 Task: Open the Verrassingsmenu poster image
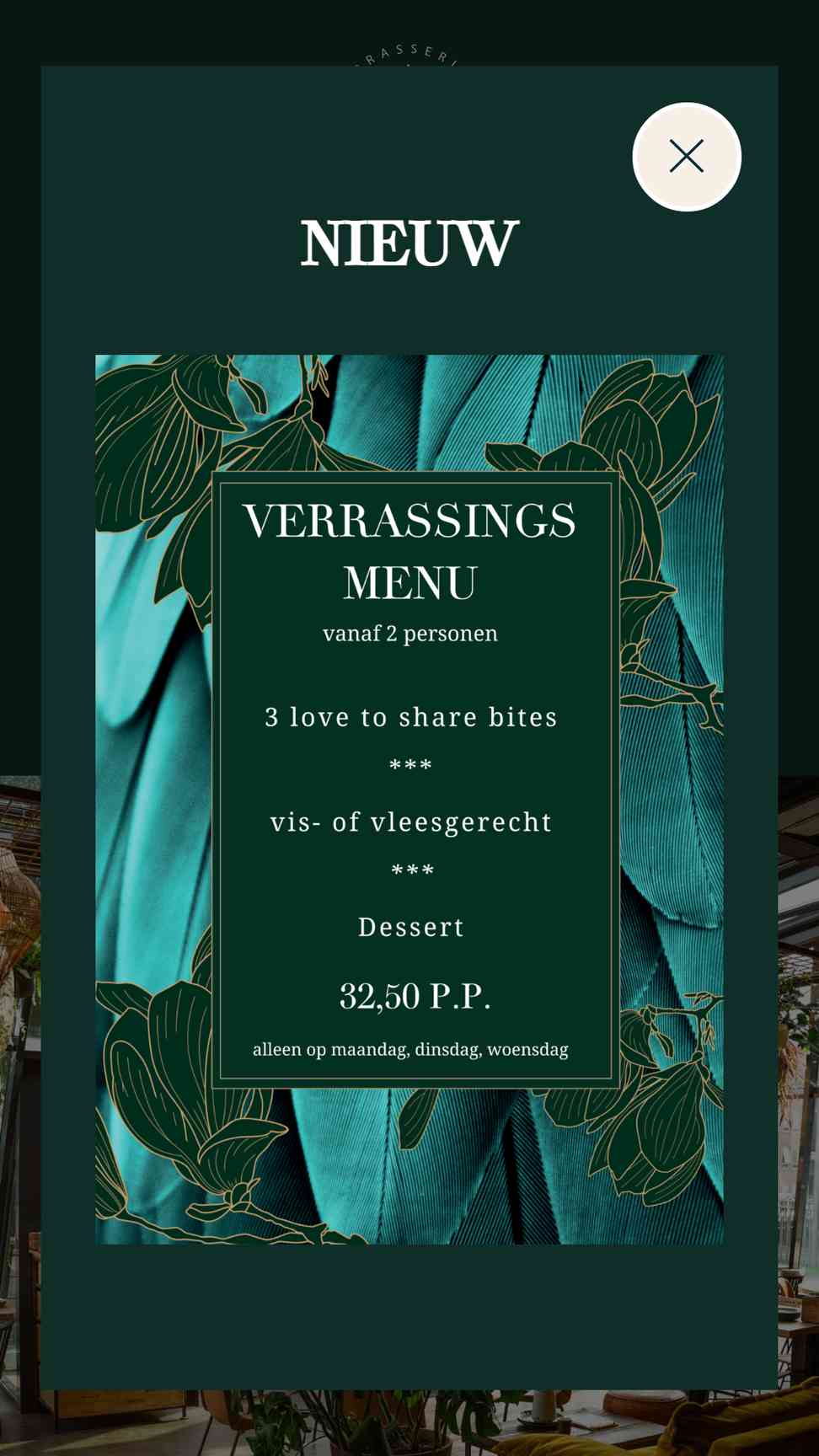point(409,799)
